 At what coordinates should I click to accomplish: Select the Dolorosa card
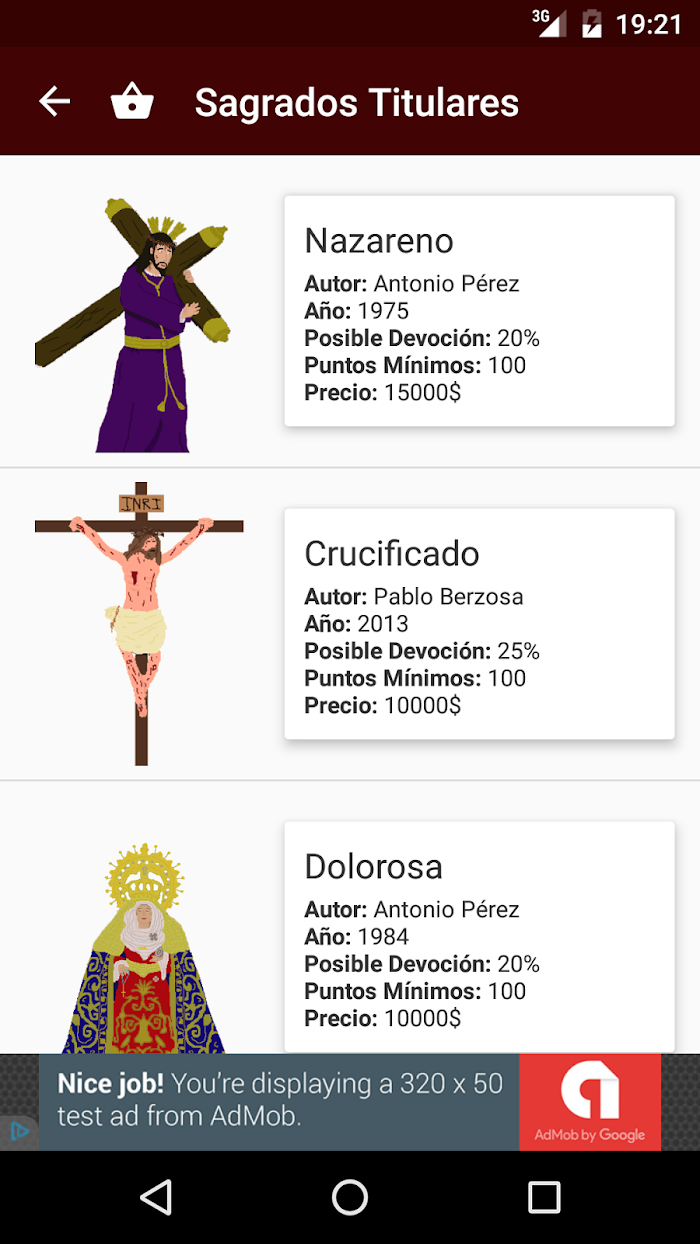479,937
